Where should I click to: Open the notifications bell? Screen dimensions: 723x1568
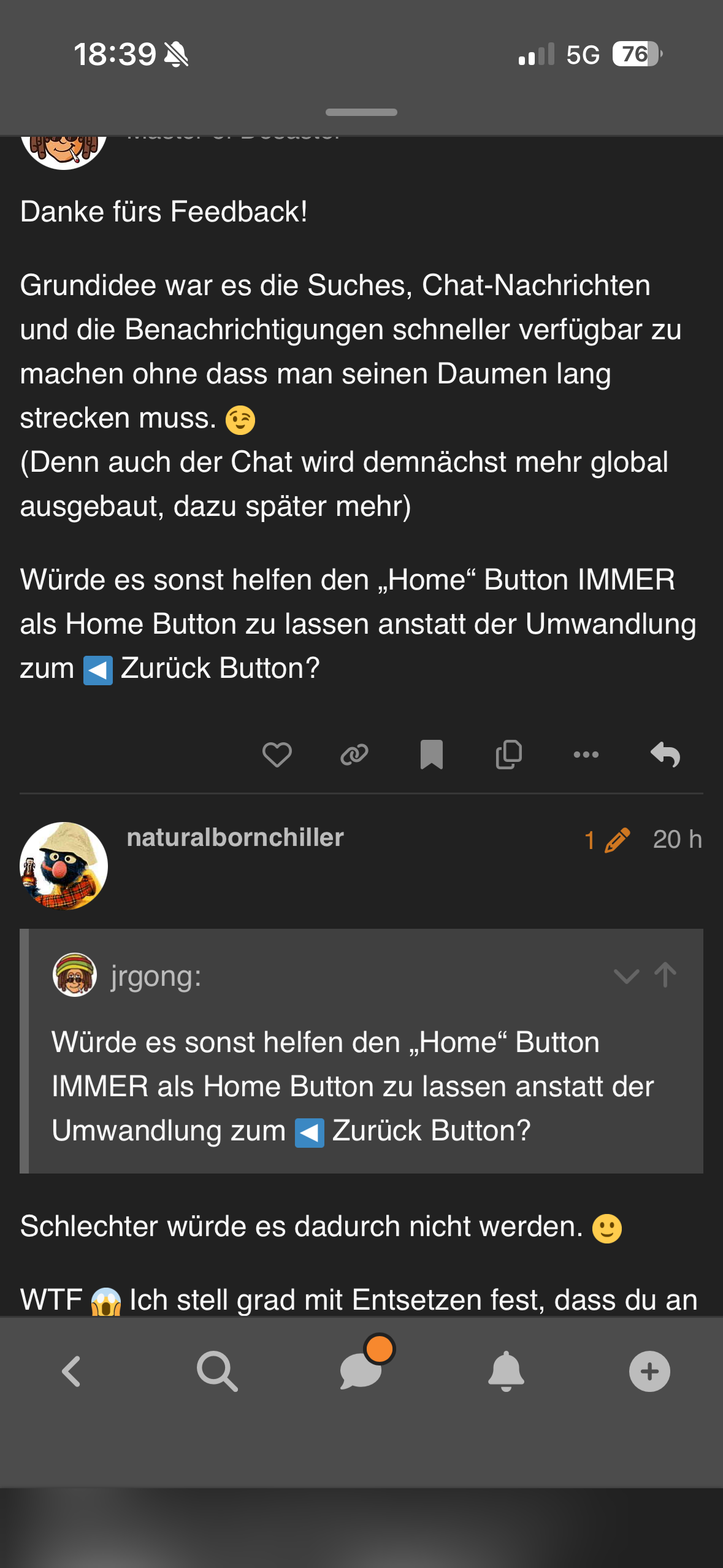coord(506,1372)
